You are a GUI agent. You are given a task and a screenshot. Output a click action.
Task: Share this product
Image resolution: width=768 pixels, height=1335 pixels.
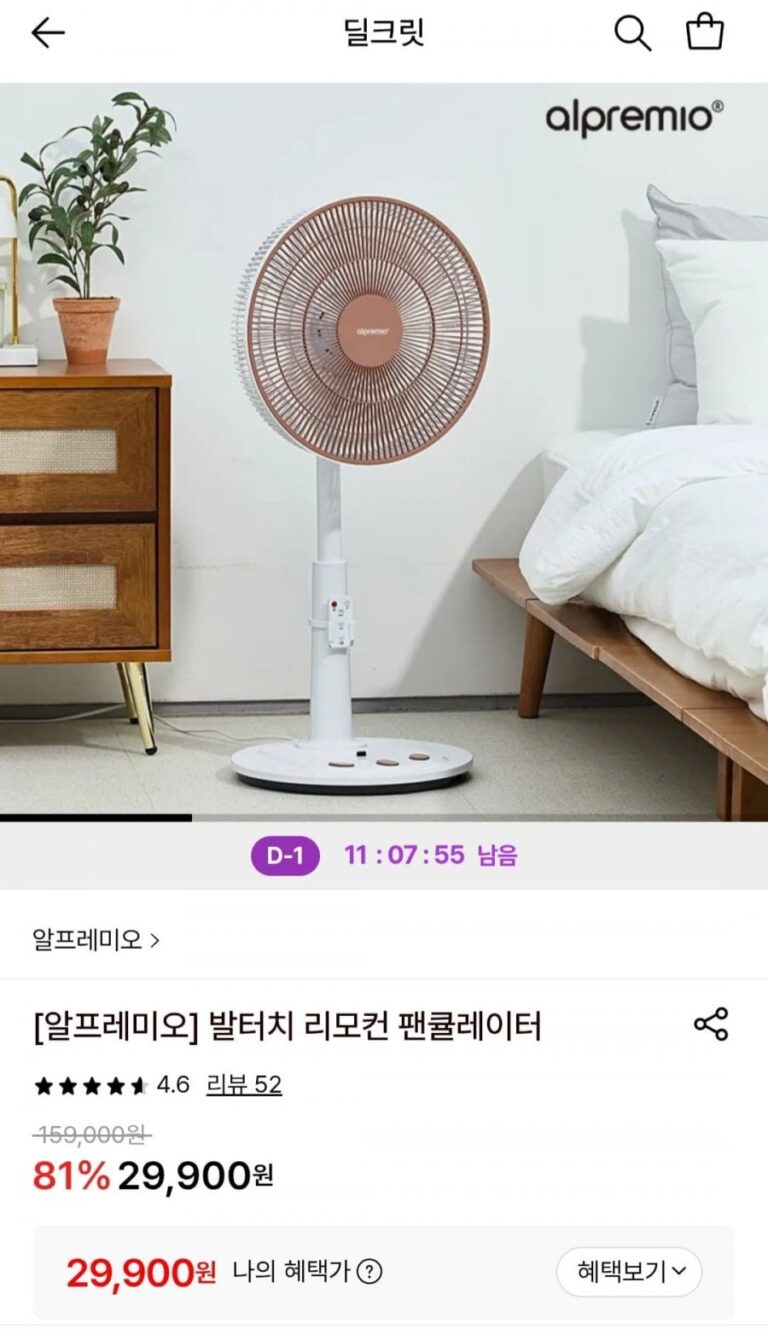click(711, 1025)
